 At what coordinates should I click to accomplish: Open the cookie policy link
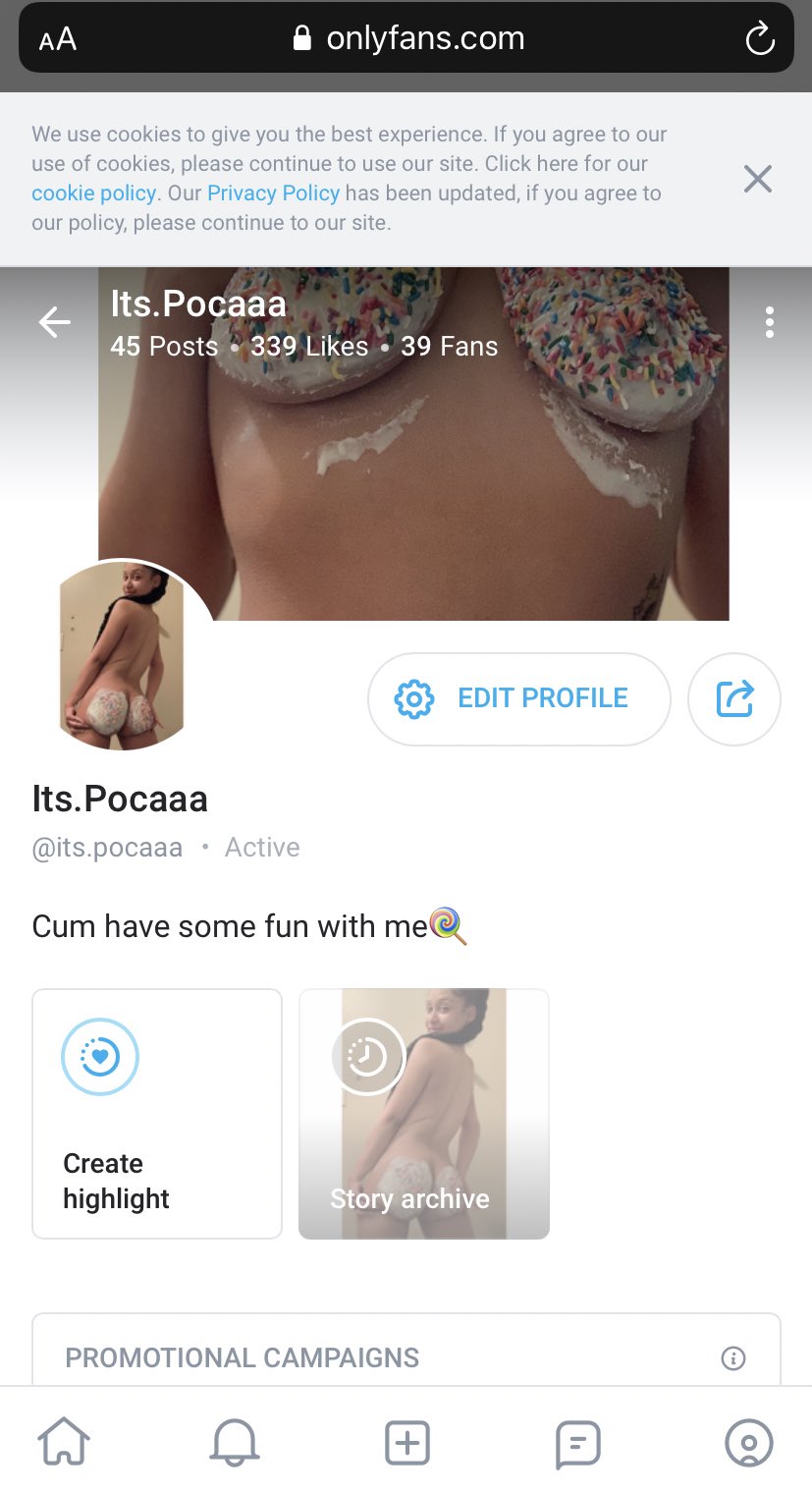pyautogui.click(x=93, y=194)
